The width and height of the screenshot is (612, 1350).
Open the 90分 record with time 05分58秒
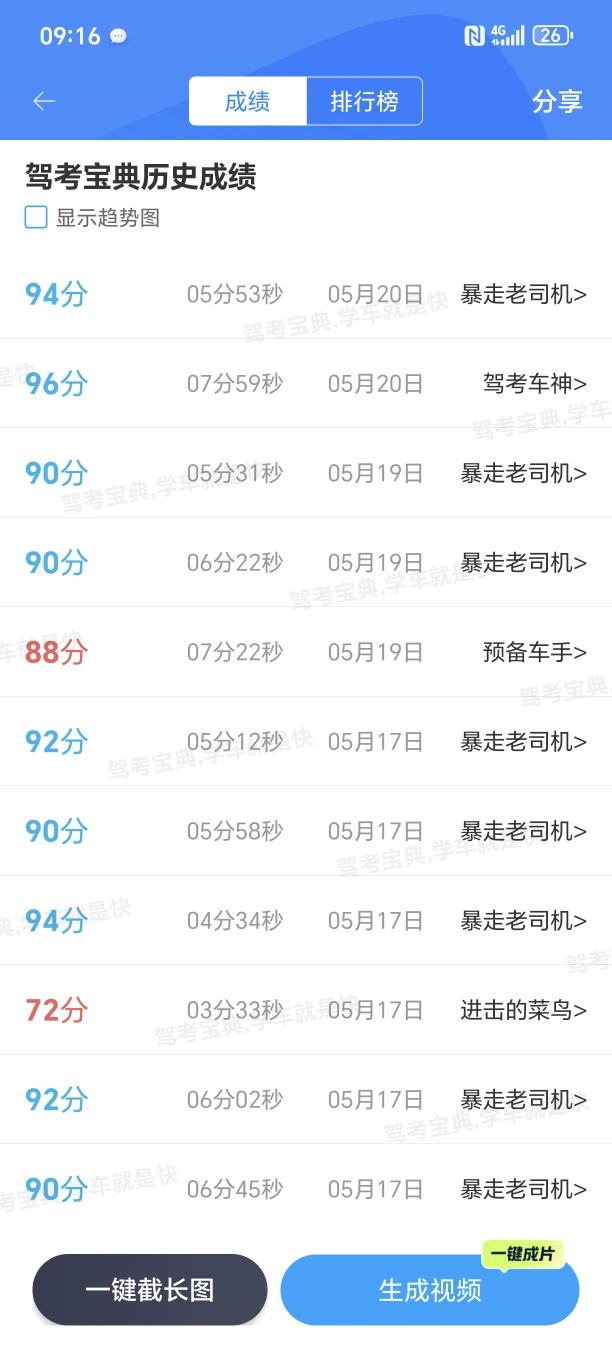[306, 831]
